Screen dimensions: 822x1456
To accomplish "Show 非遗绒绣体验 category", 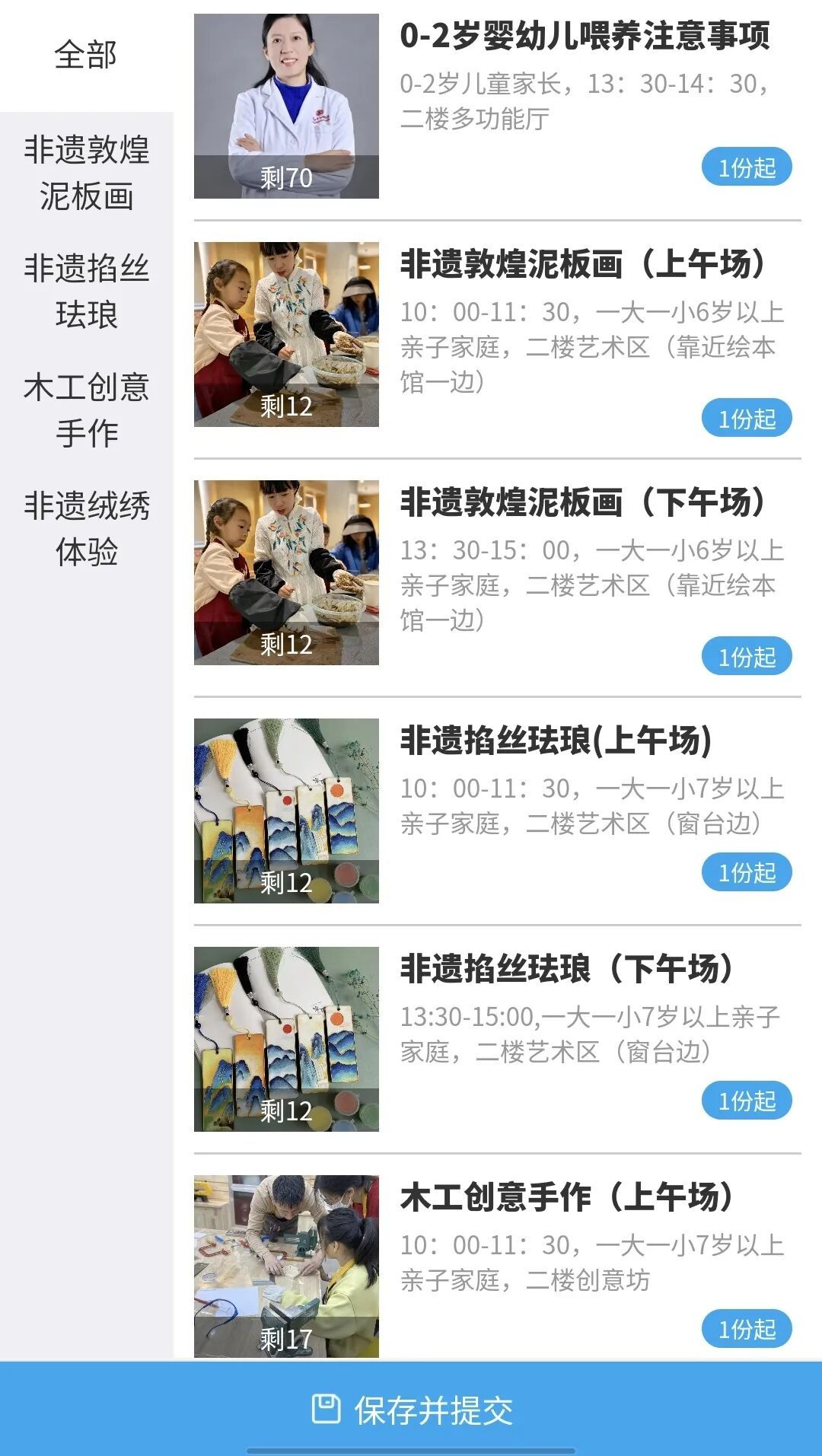I will 86,529.
